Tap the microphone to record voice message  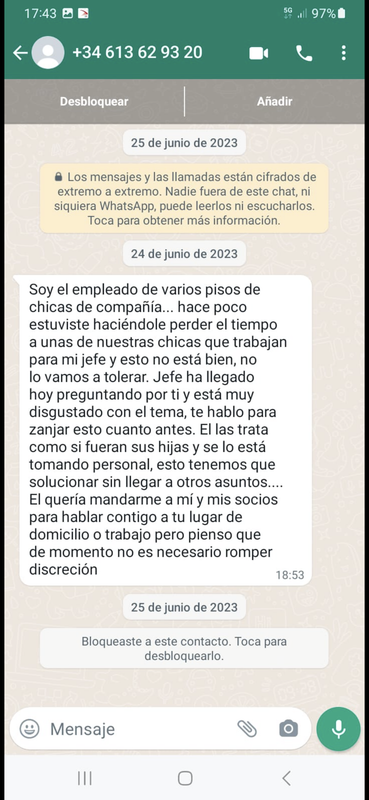[338, 729]
